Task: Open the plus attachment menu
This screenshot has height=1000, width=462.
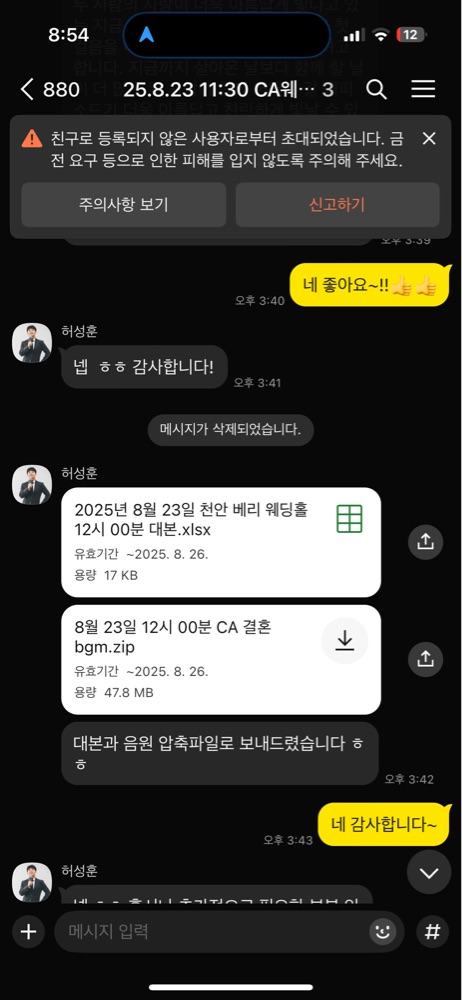Action: coord(28,931)
